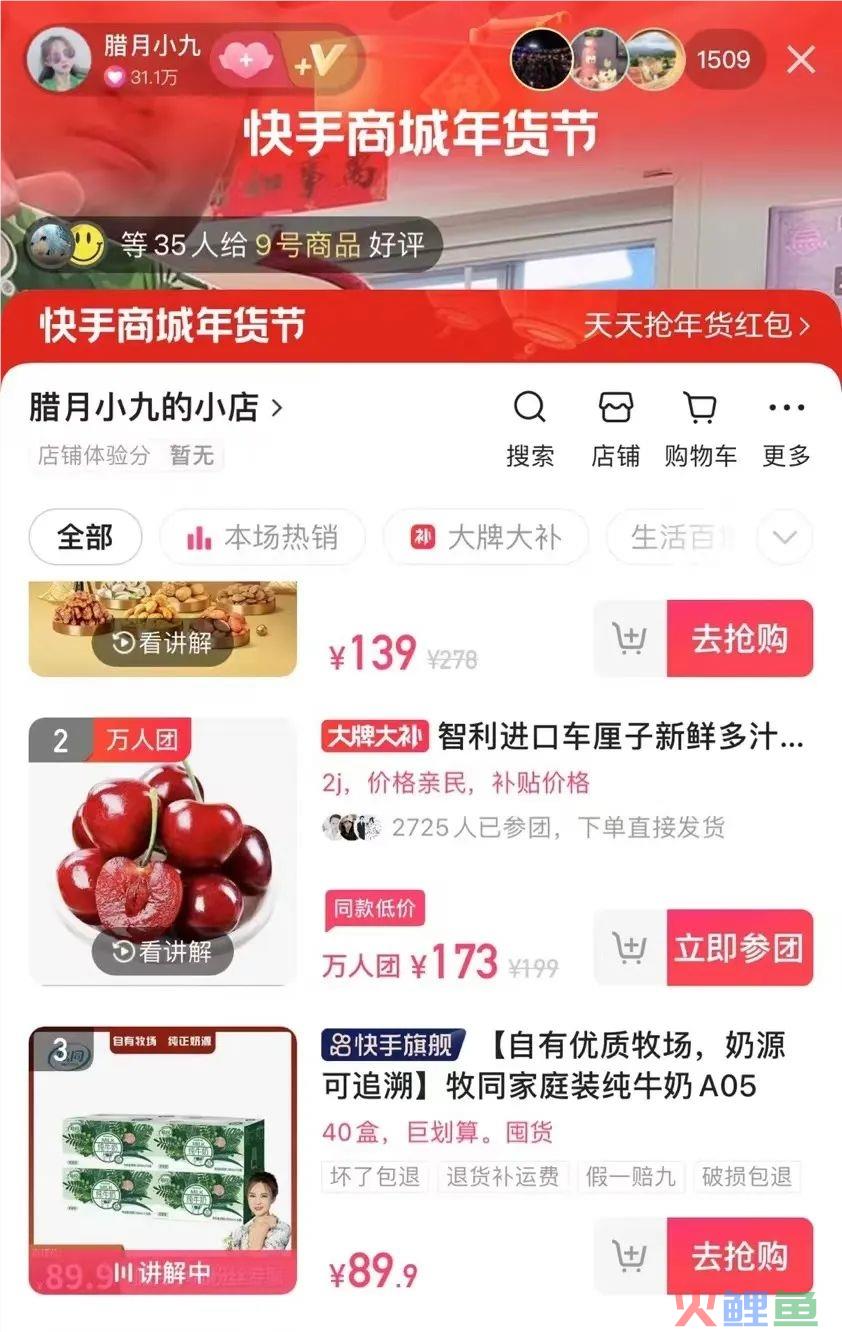Open 腊月小九的小店 shop page
842x1332 pixels.
point(155,408)
